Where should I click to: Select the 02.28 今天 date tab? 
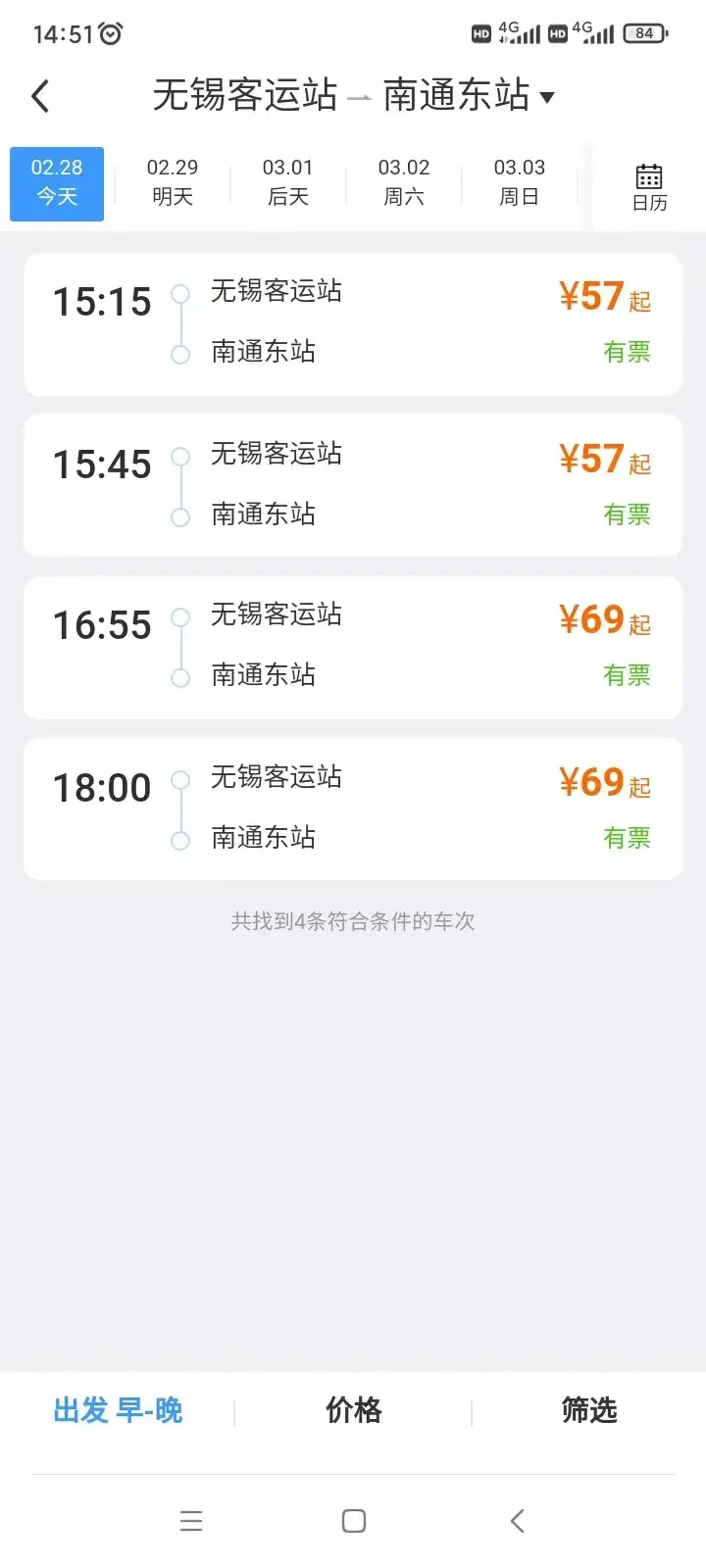click(x=57, y=183)
